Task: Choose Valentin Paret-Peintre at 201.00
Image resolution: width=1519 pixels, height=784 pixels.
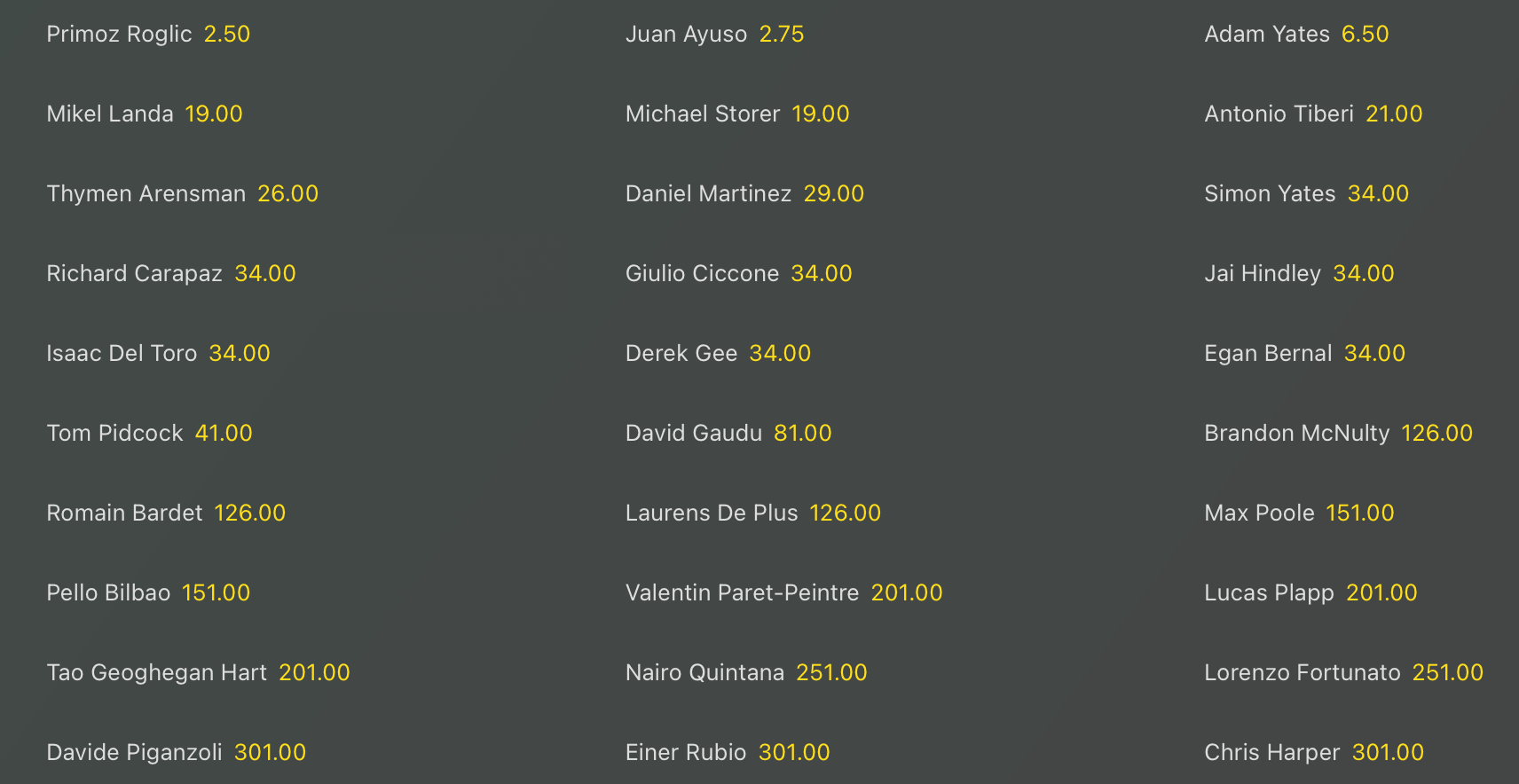Action: (783, 593)
